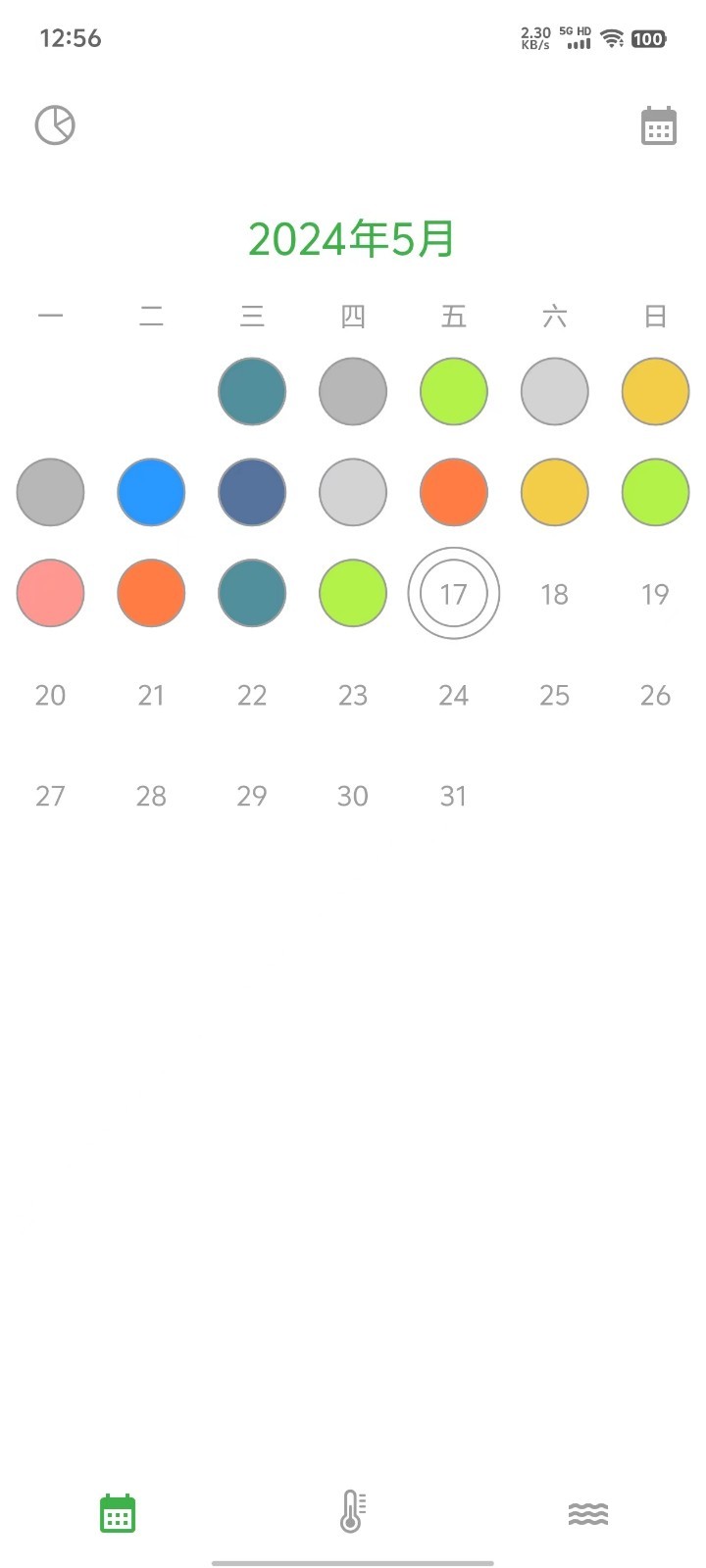The height and width of the screenshot is (1568, 706).
Task: Tap the 2024年5月 month title
Action: point(352,239)
